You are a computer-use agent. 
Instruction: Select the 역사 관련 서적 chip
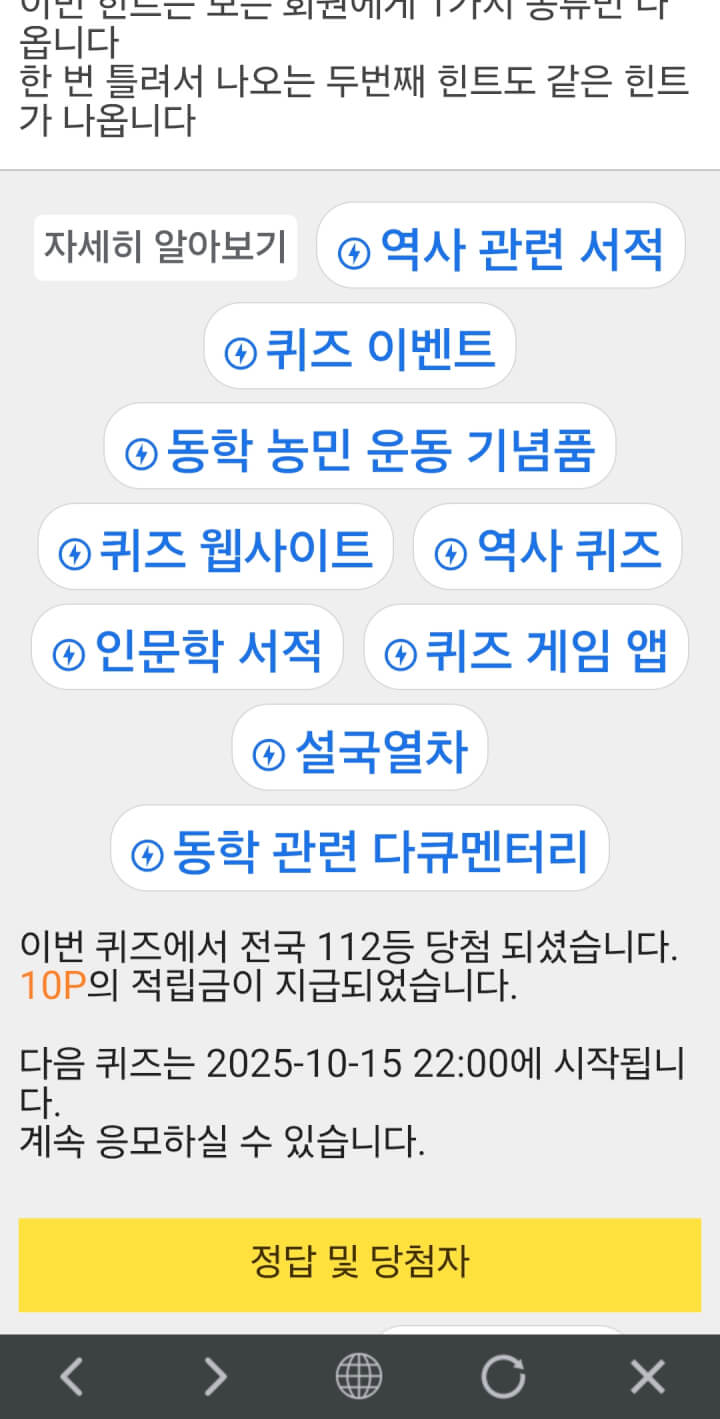pos(501,247)
